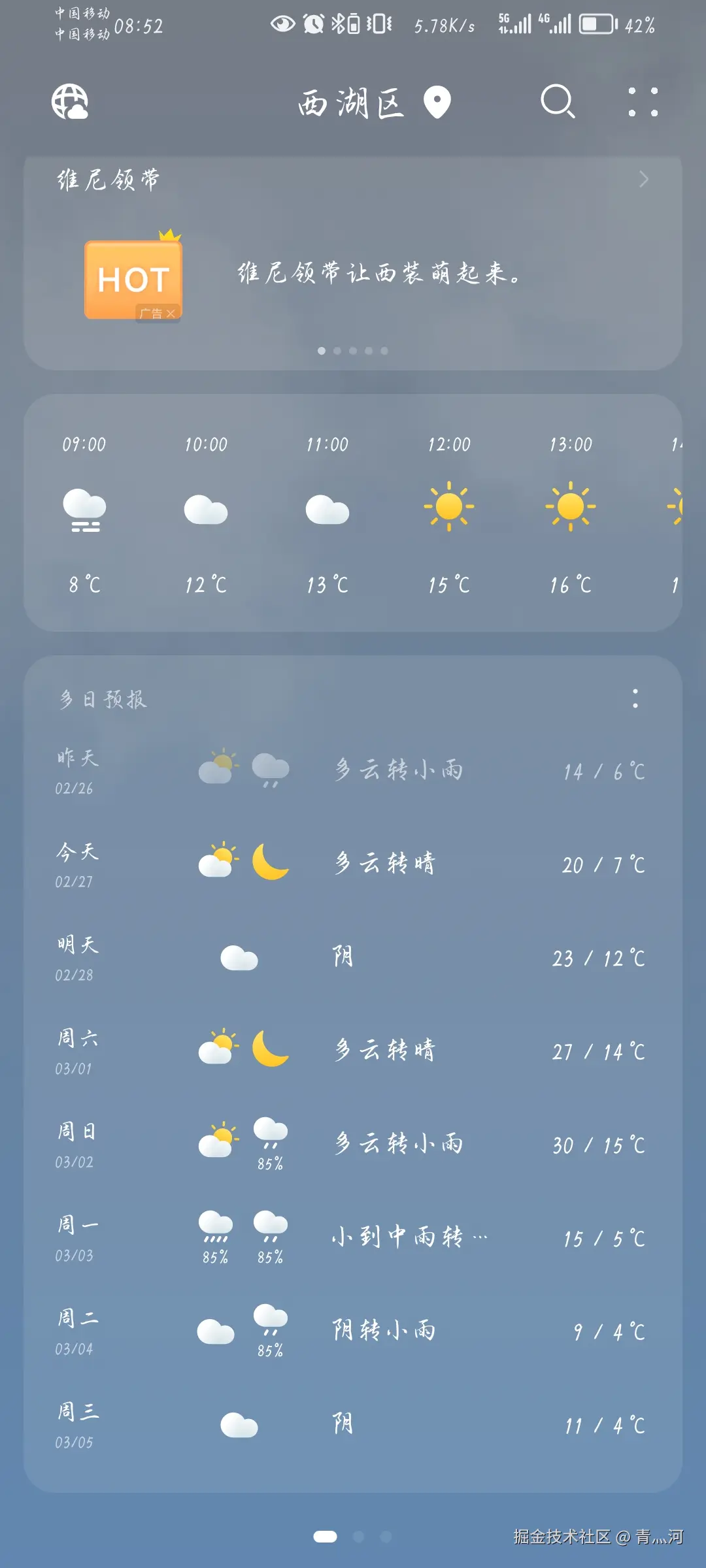
Task: Tap the 8℃ hourly temperature reading
Action: [x=84, y=585]
